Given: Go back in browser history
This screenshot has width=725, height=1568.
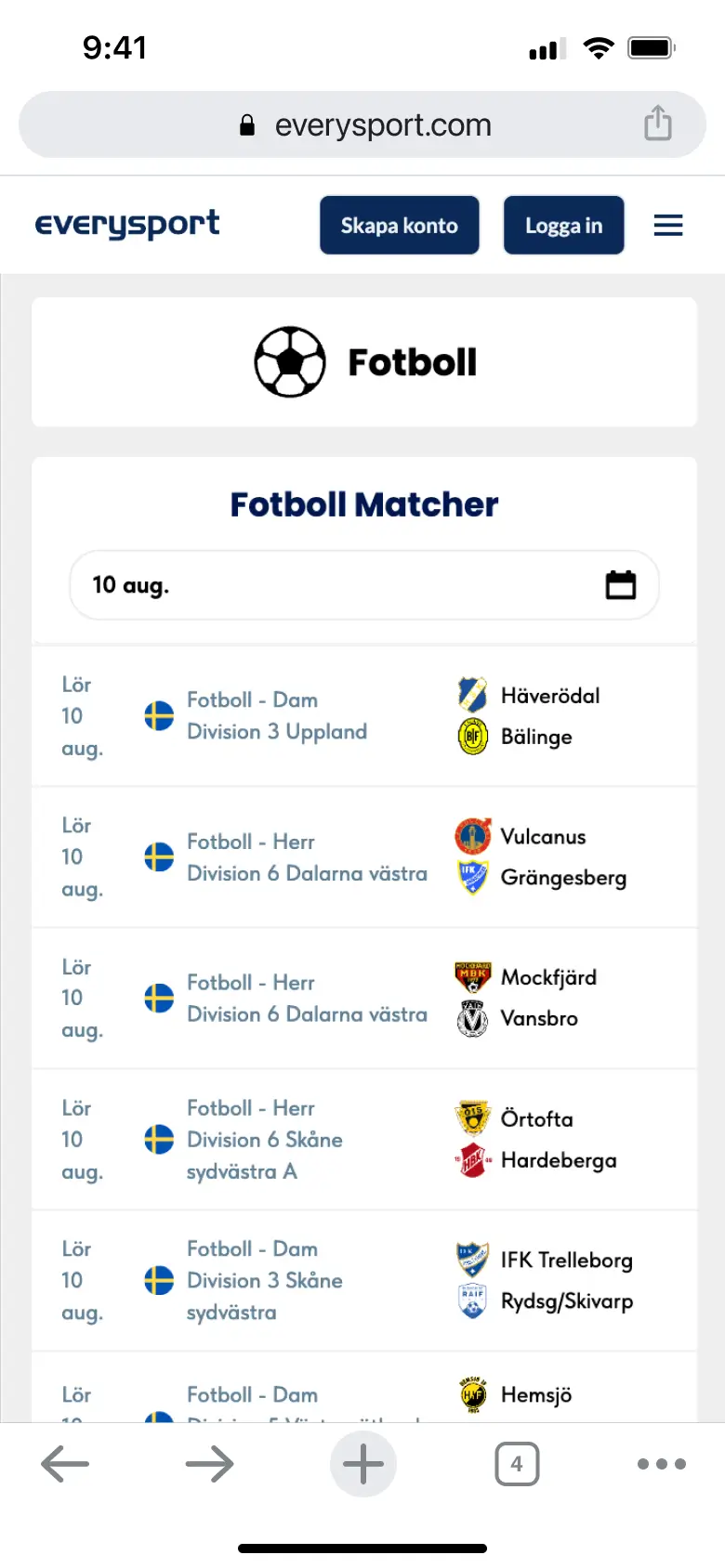Looking at the screenshot, I should [x=65, y=1464].
